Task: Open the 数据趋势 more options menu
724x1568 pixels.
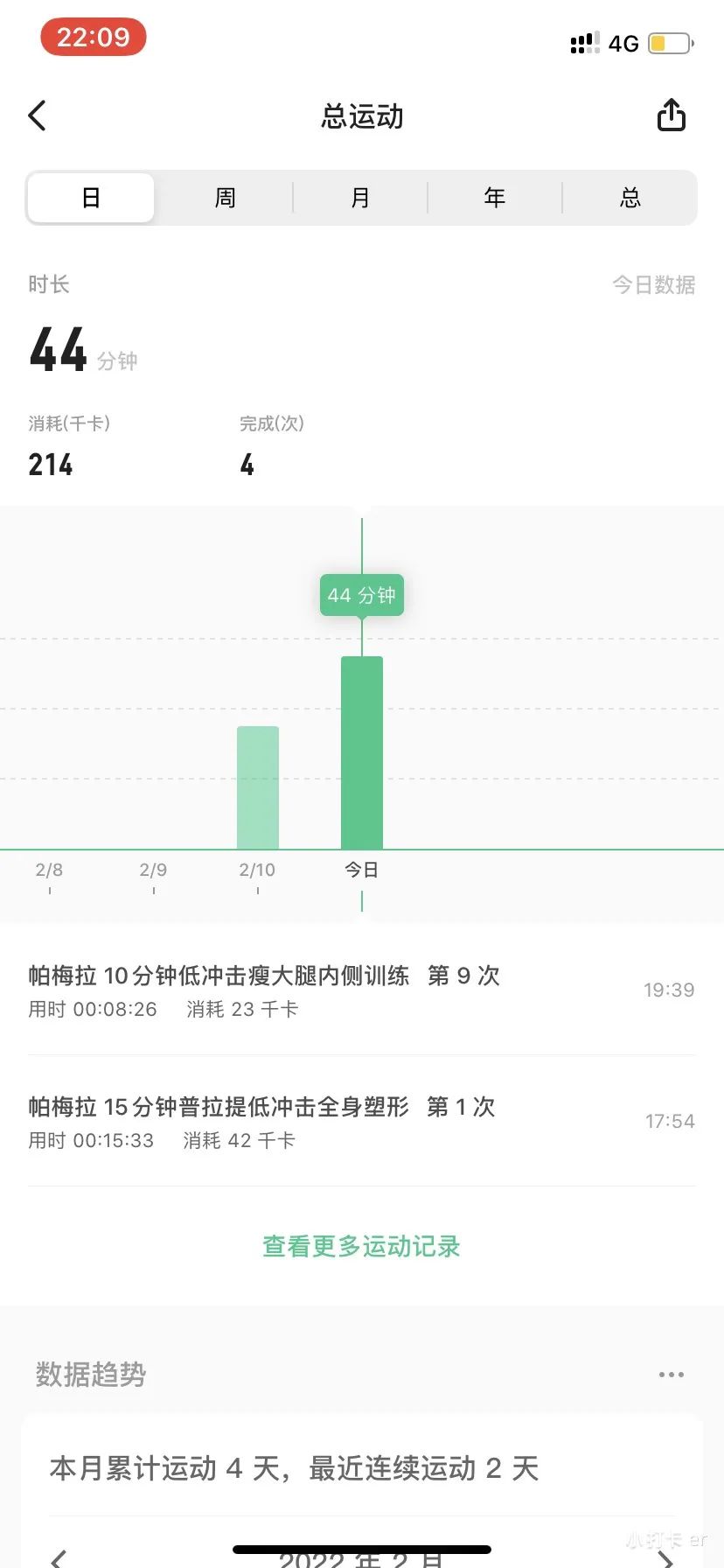Action: [x=671, y=1375]
